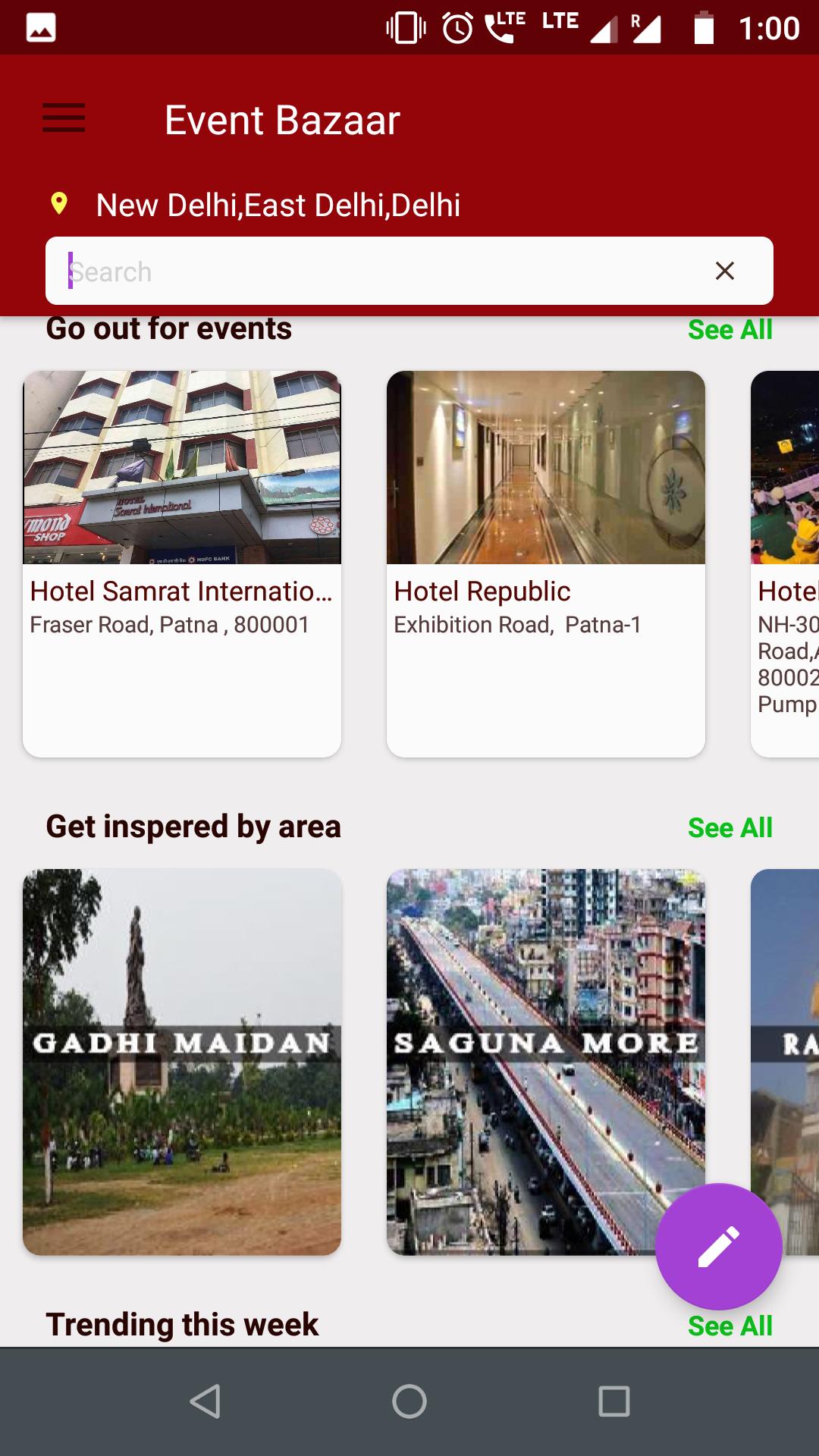
Task: Open the Hotel Samrat International card
Action: [181, 562]
